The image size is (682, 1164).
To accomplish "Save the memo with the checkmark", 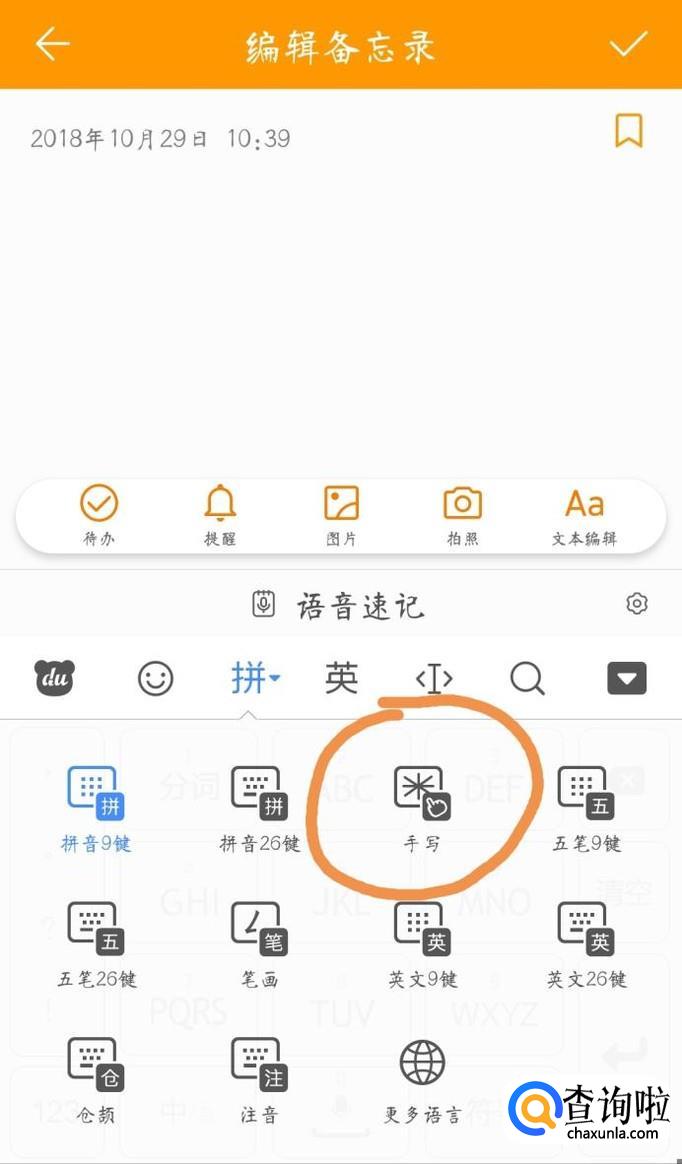I will coord(629,44).
